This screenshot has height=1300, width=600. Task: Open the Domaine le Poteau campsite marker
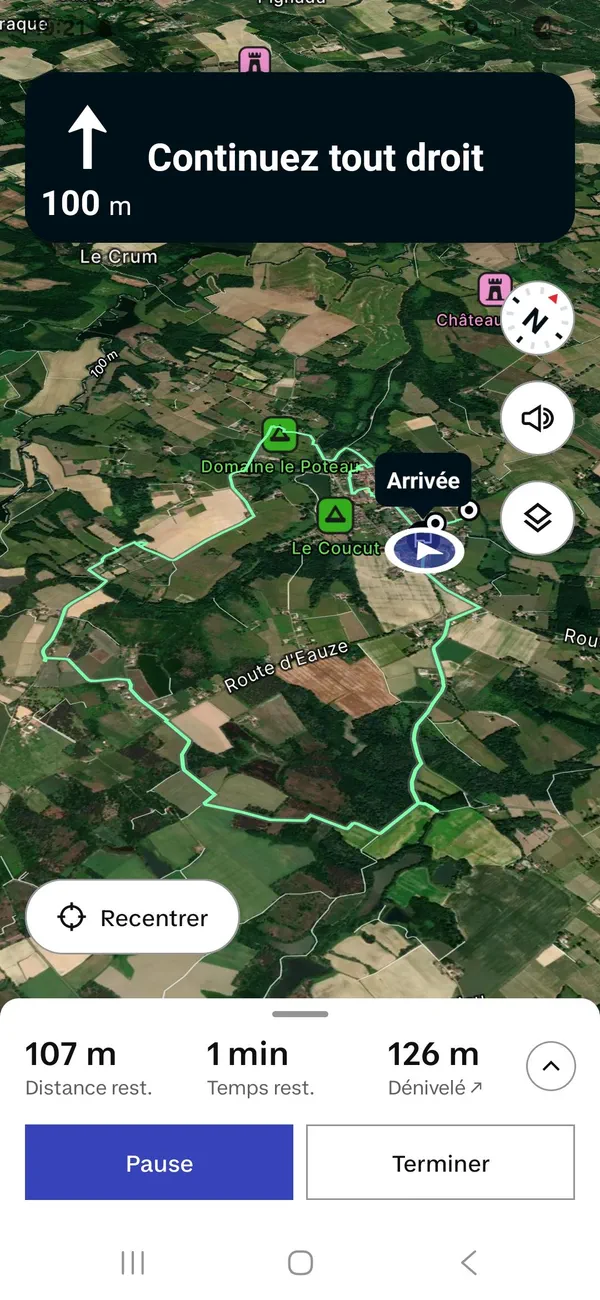click(x=281, y=436)
